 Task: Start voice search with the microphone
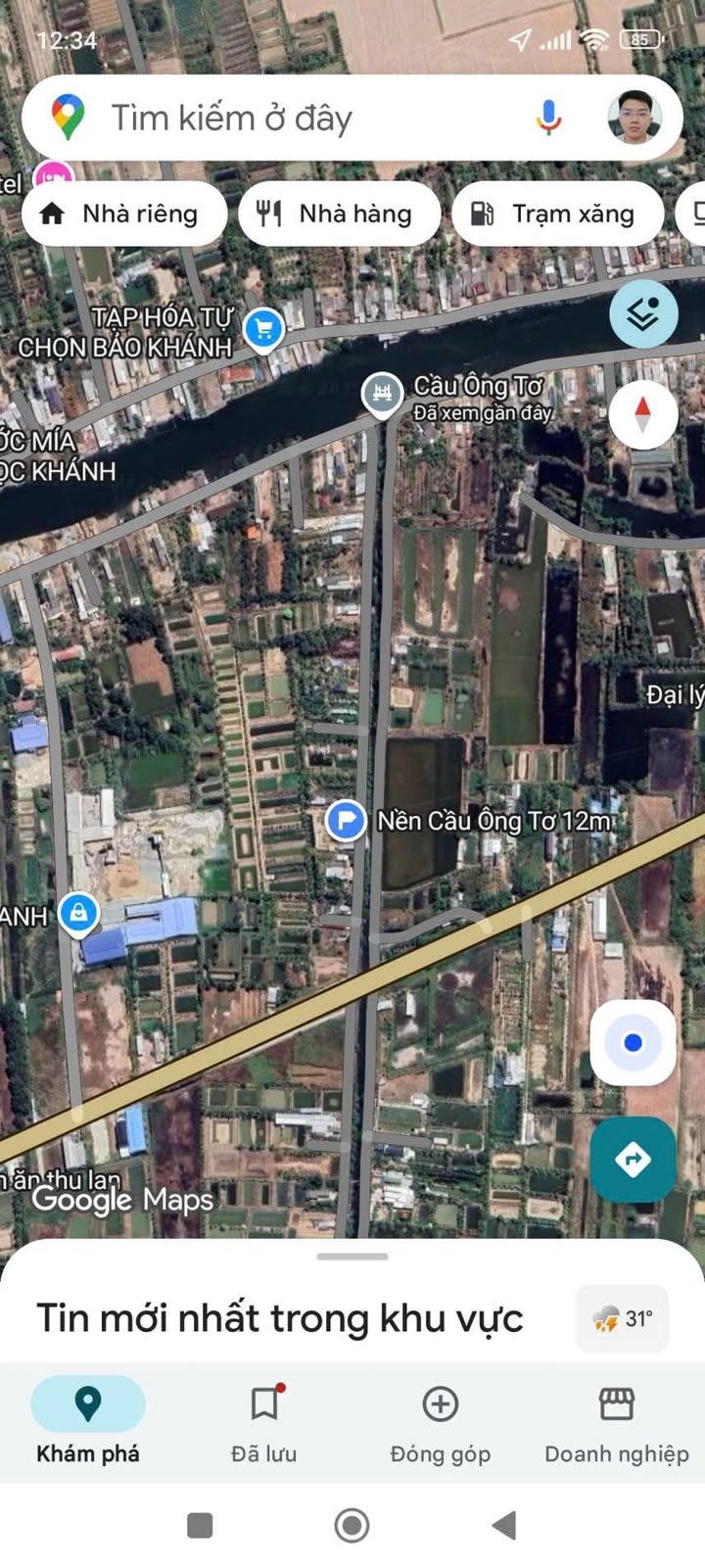548,118
